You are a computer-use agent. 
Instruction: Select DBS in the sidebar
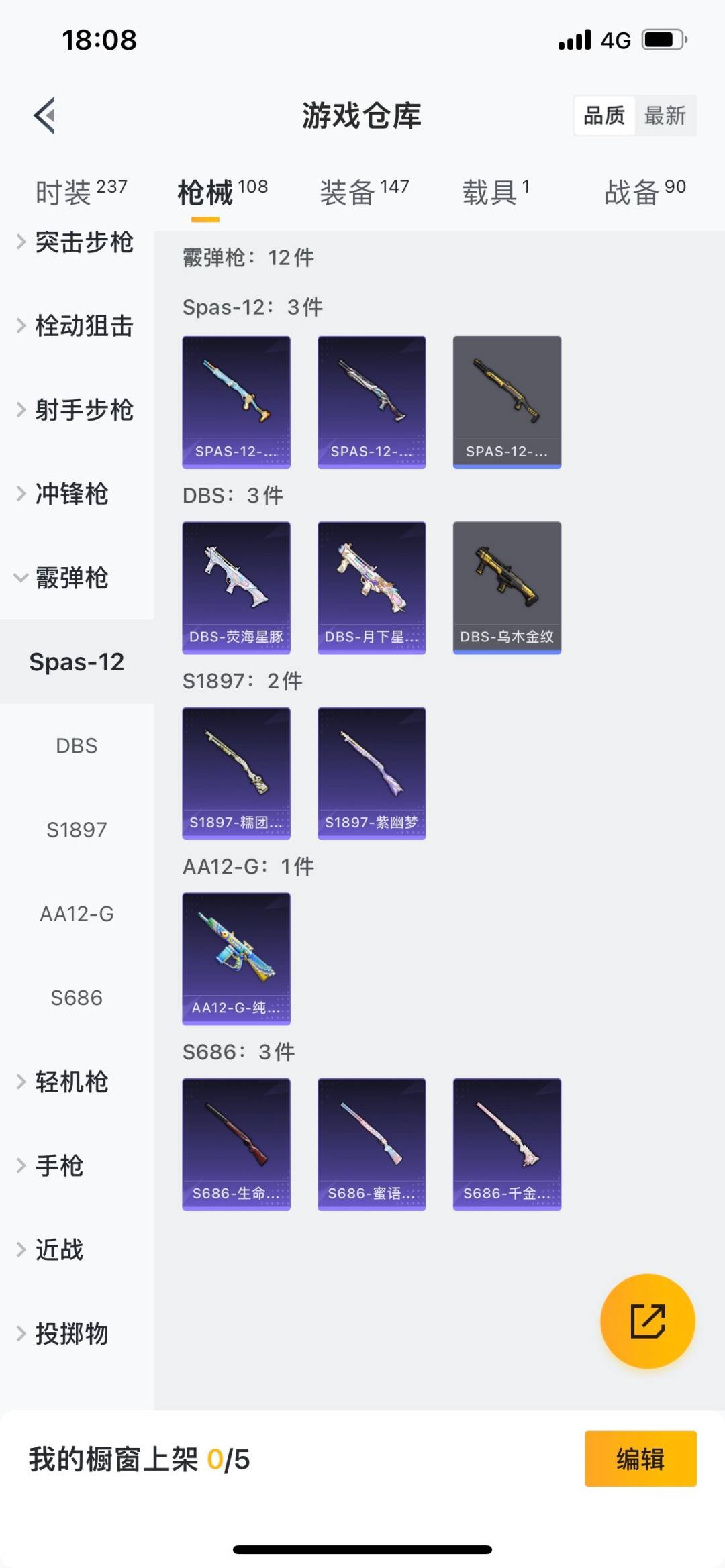(77, 745)
